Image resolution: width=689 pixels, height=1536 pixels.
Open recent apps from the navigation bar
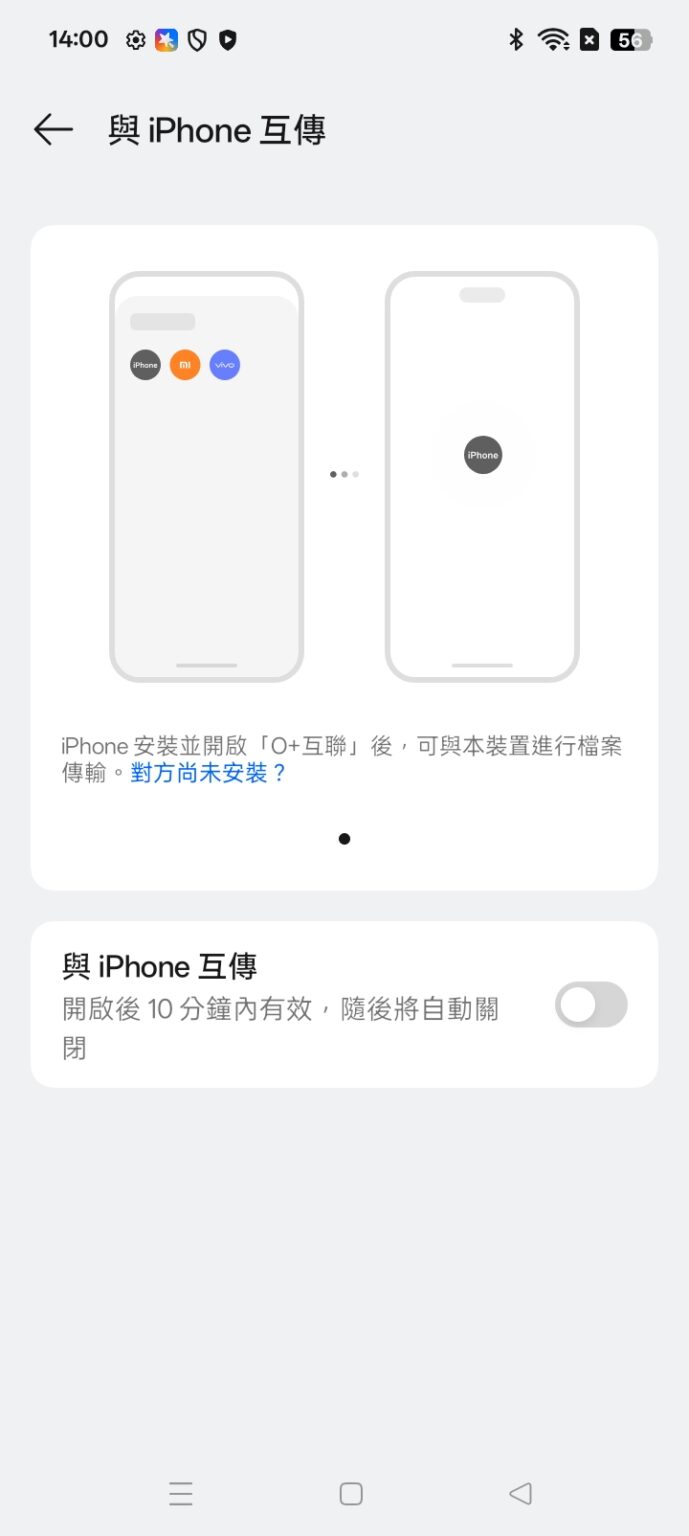tap(181, 1494)
